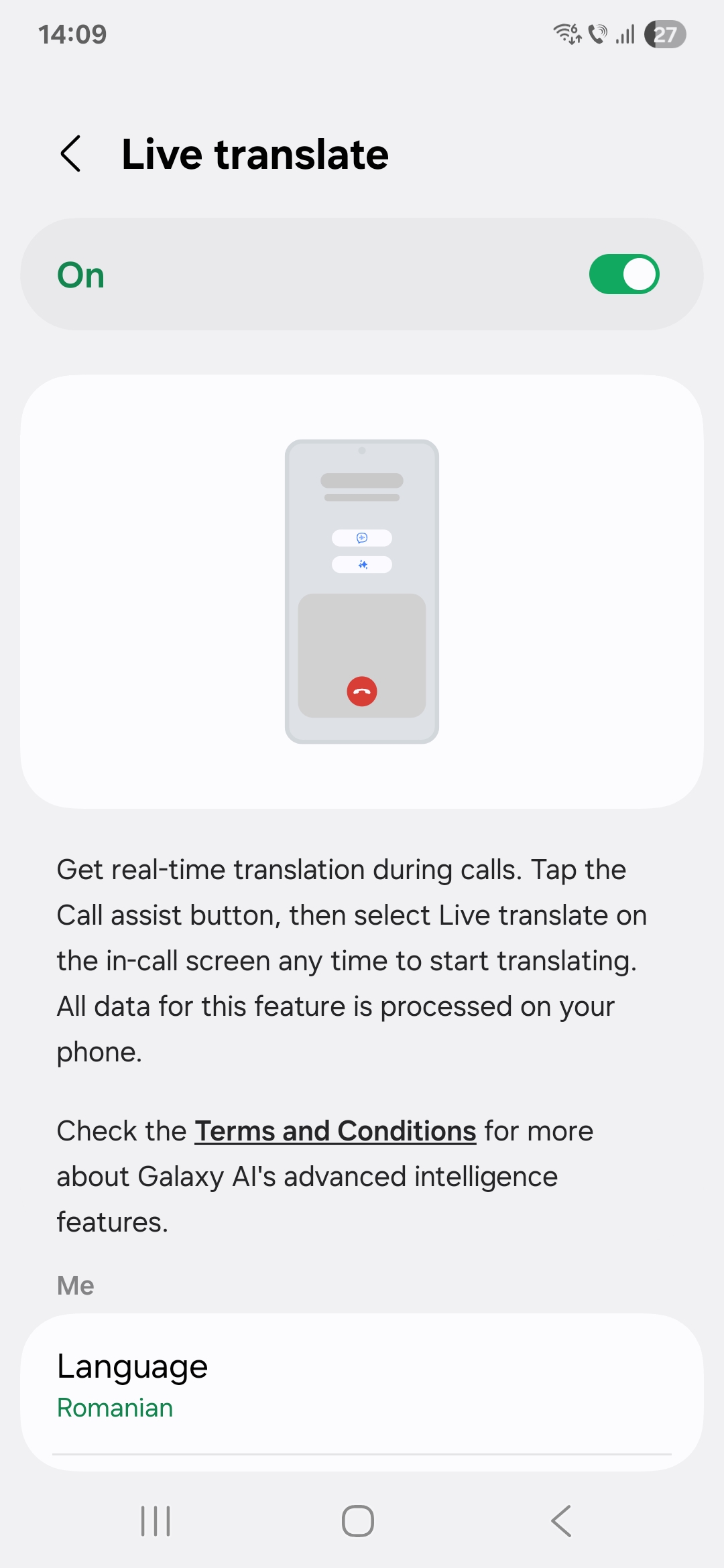Open the Terms and Conditions link

(335, 1131)
